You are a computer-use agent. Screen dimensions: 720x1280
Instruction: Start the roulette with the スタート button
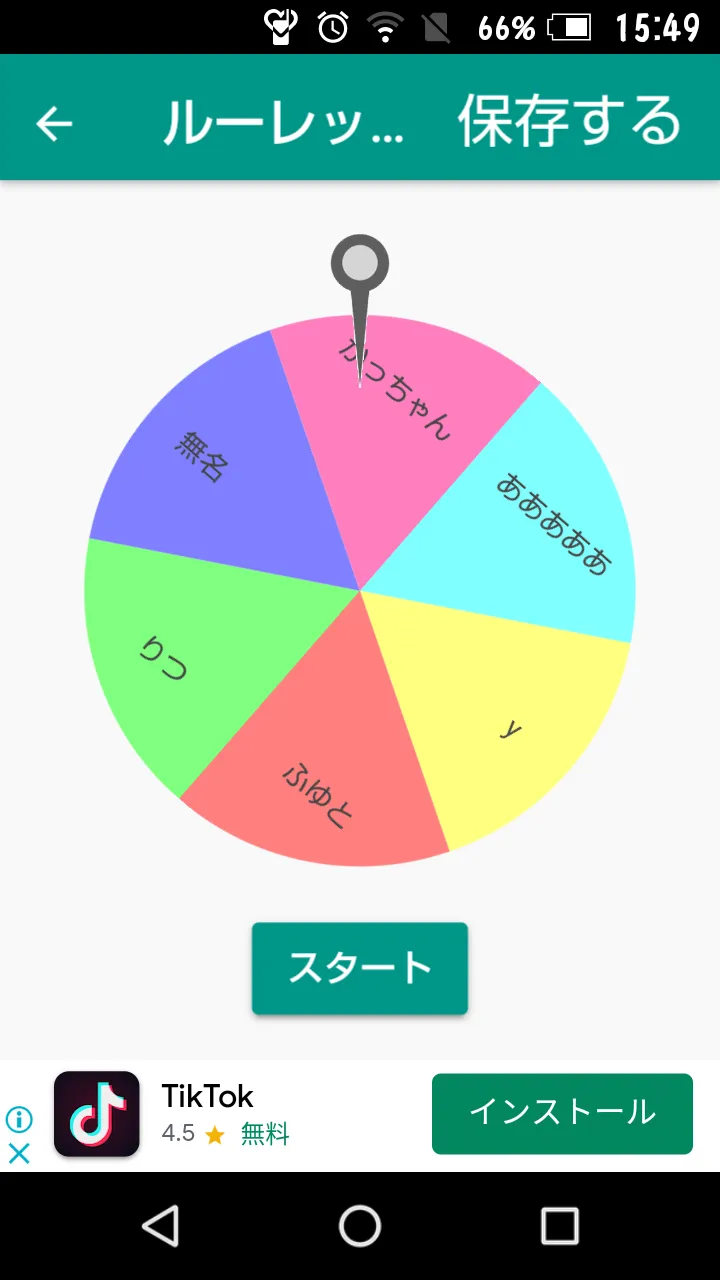coord(360,968)
